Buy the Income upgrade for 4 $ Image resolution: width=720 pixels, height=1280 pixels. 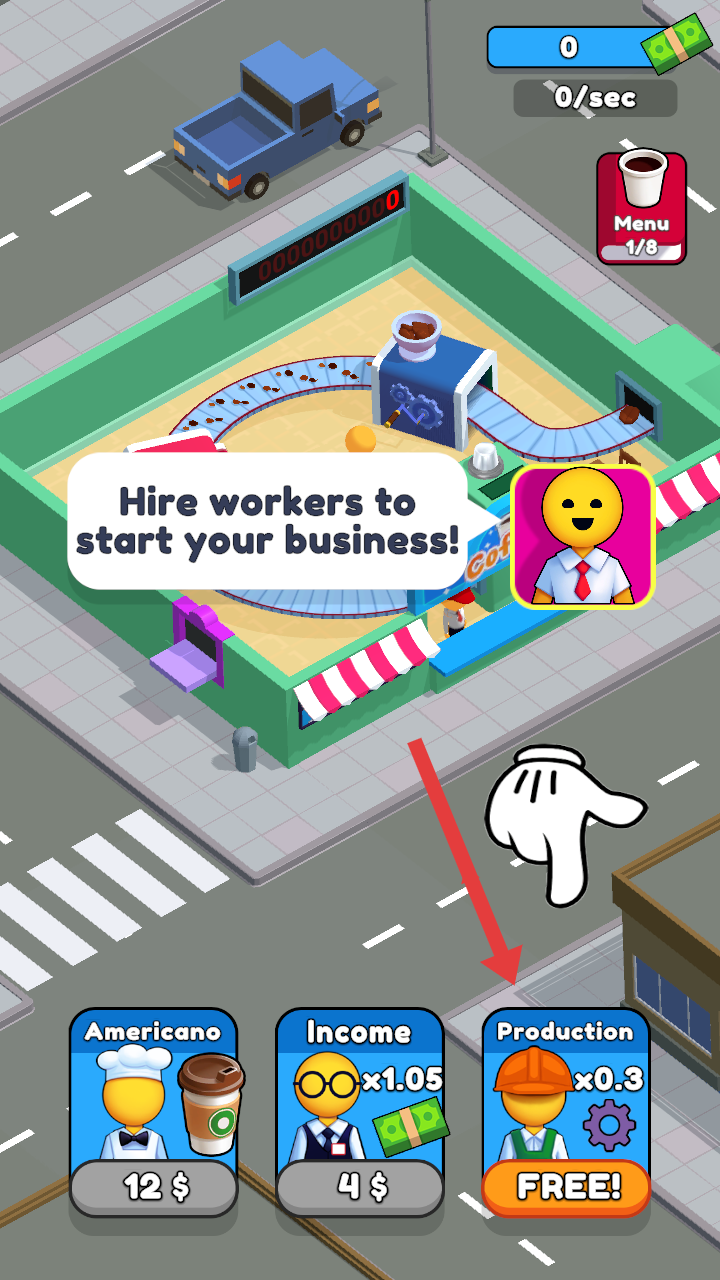click(x=359, y=1187)
